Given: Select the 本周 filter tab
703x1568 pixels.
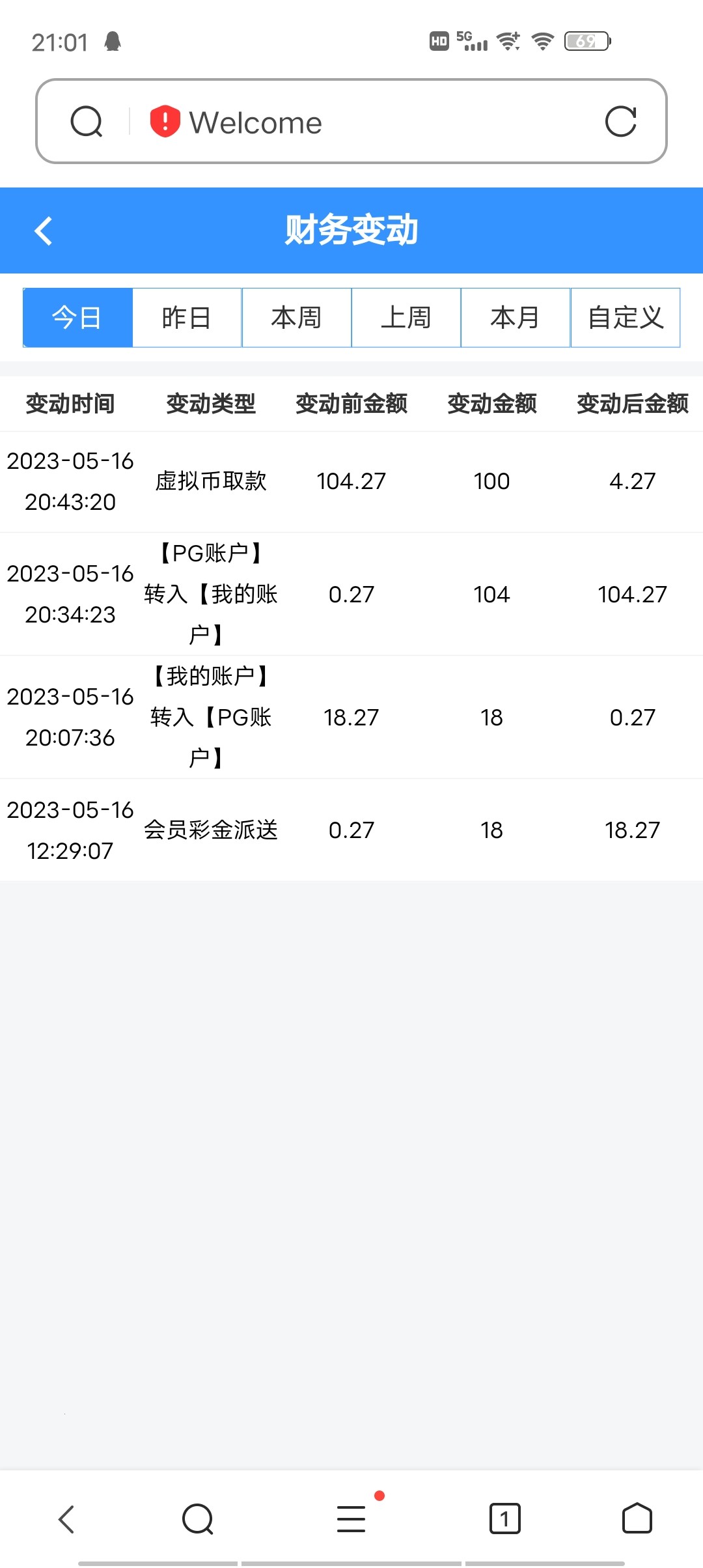Looking at the screenshot, I should click(296, 317).
